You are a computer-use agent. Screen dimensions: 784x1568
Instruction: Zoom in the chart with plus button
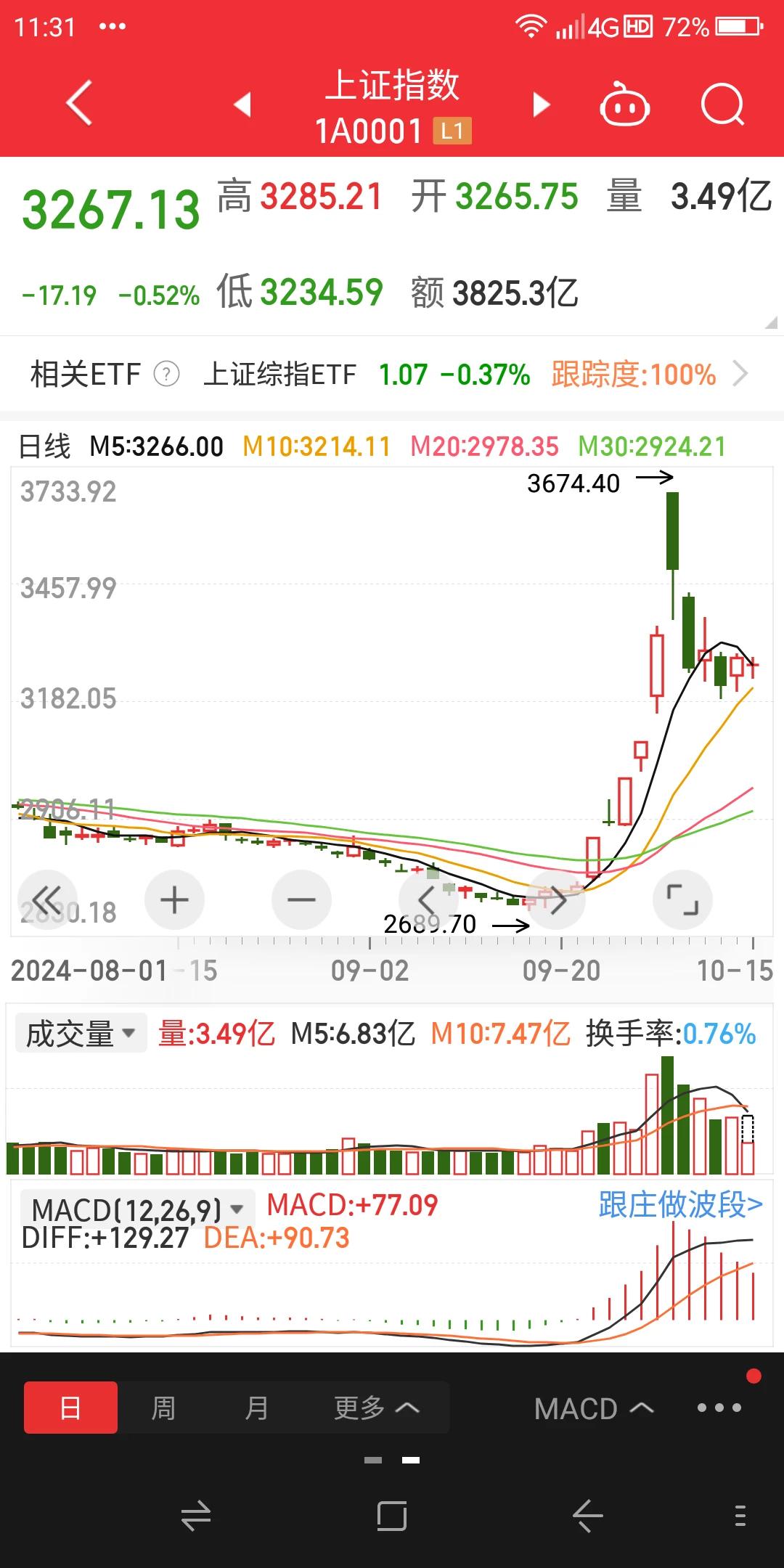[174, 900]
